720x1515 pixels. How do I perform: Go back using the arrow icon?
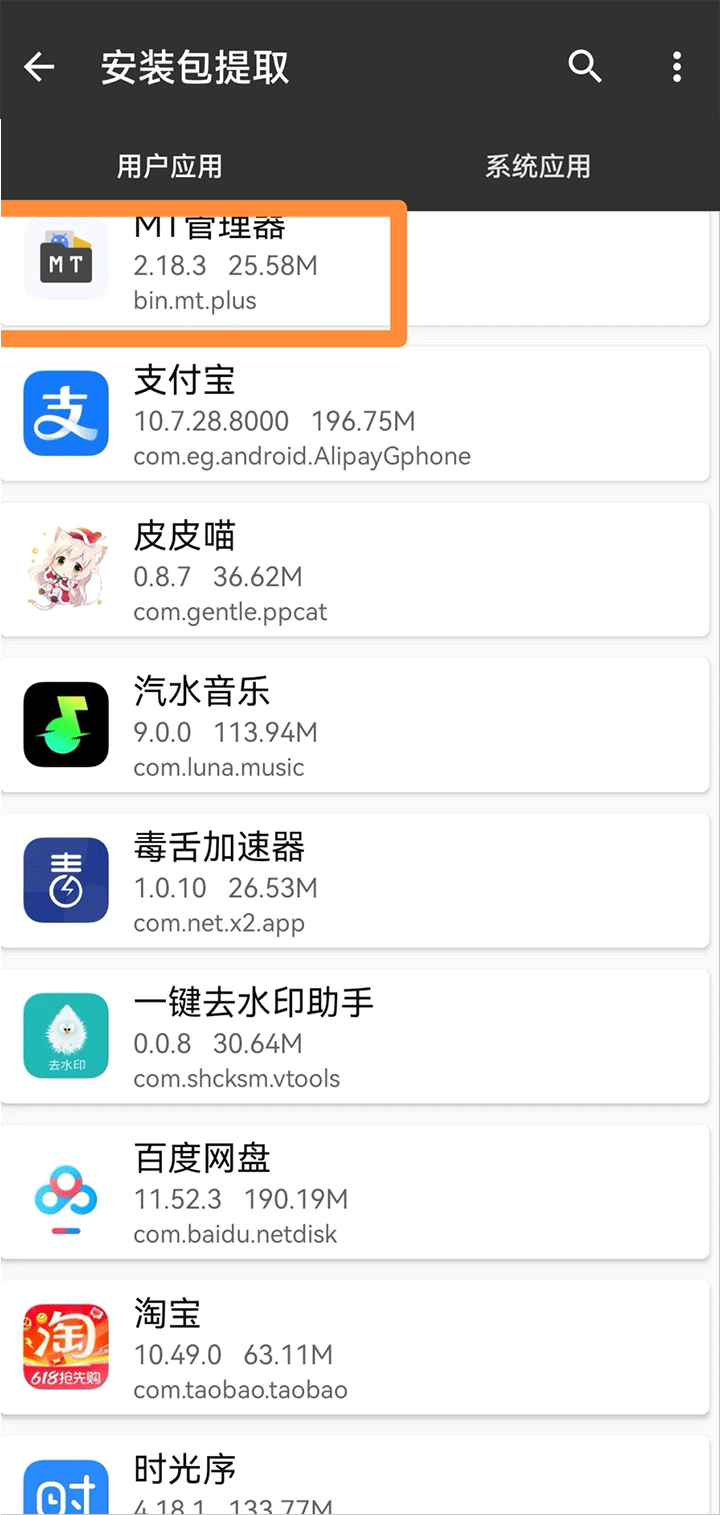[x=39, y=67]
